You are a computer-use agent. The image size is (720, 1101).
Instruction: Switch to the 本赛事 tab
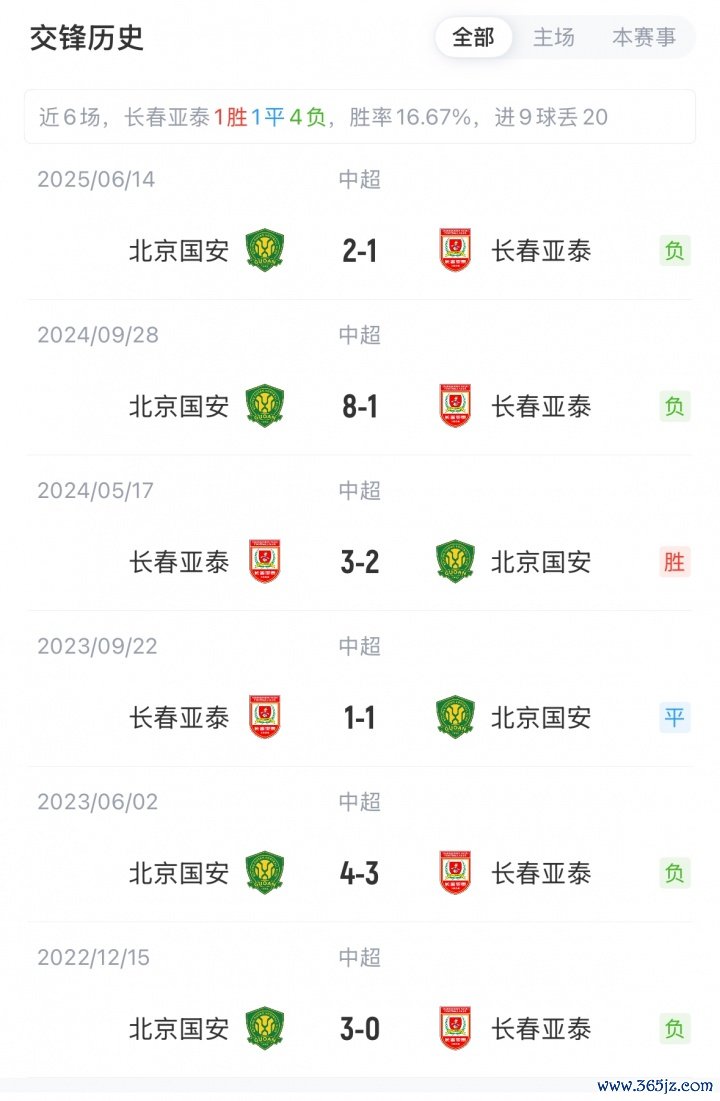(x=643, y=38)
